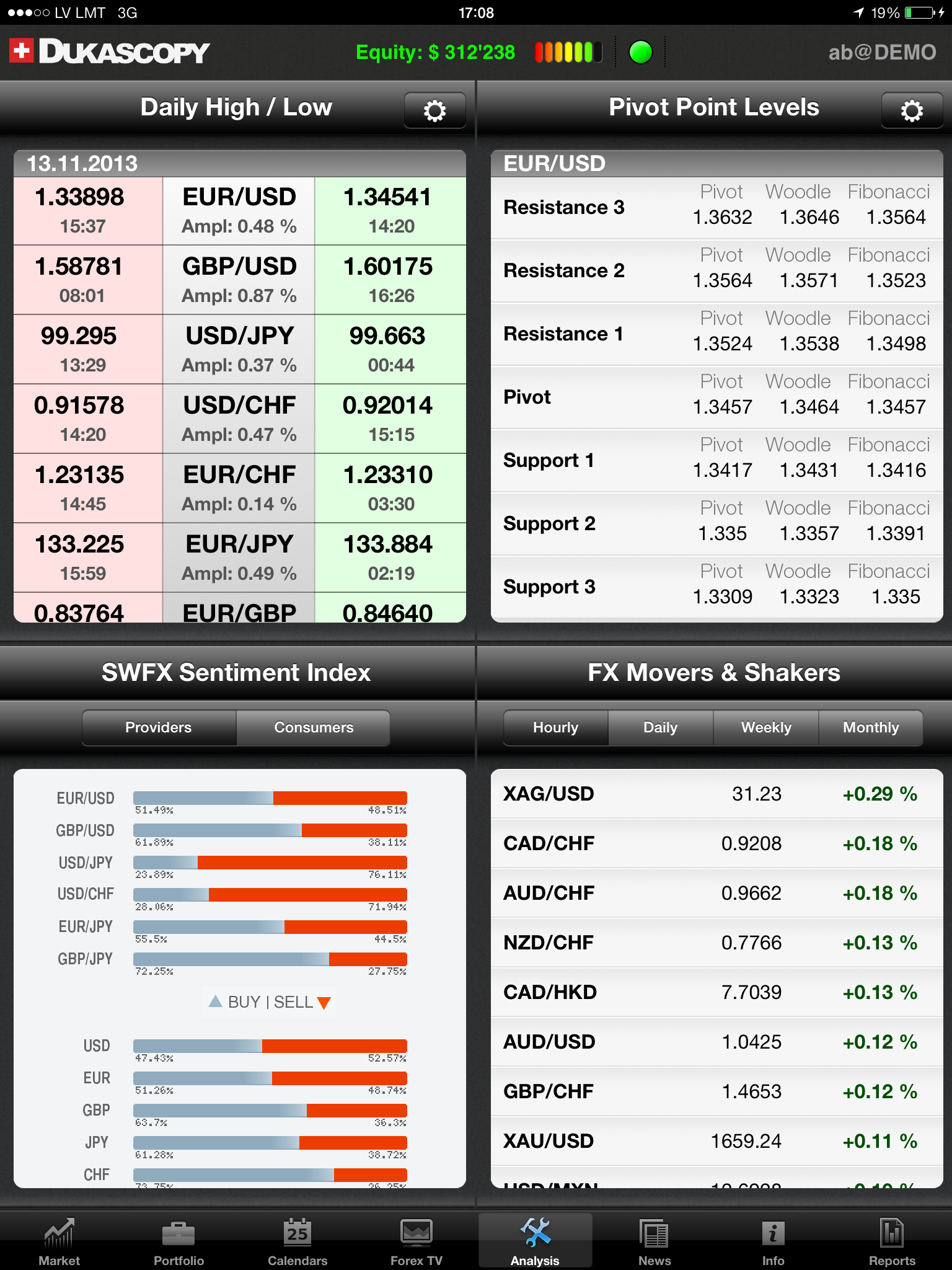Open the Portfolio tab
The image size is (952, 1270).
coord(178,1241)
